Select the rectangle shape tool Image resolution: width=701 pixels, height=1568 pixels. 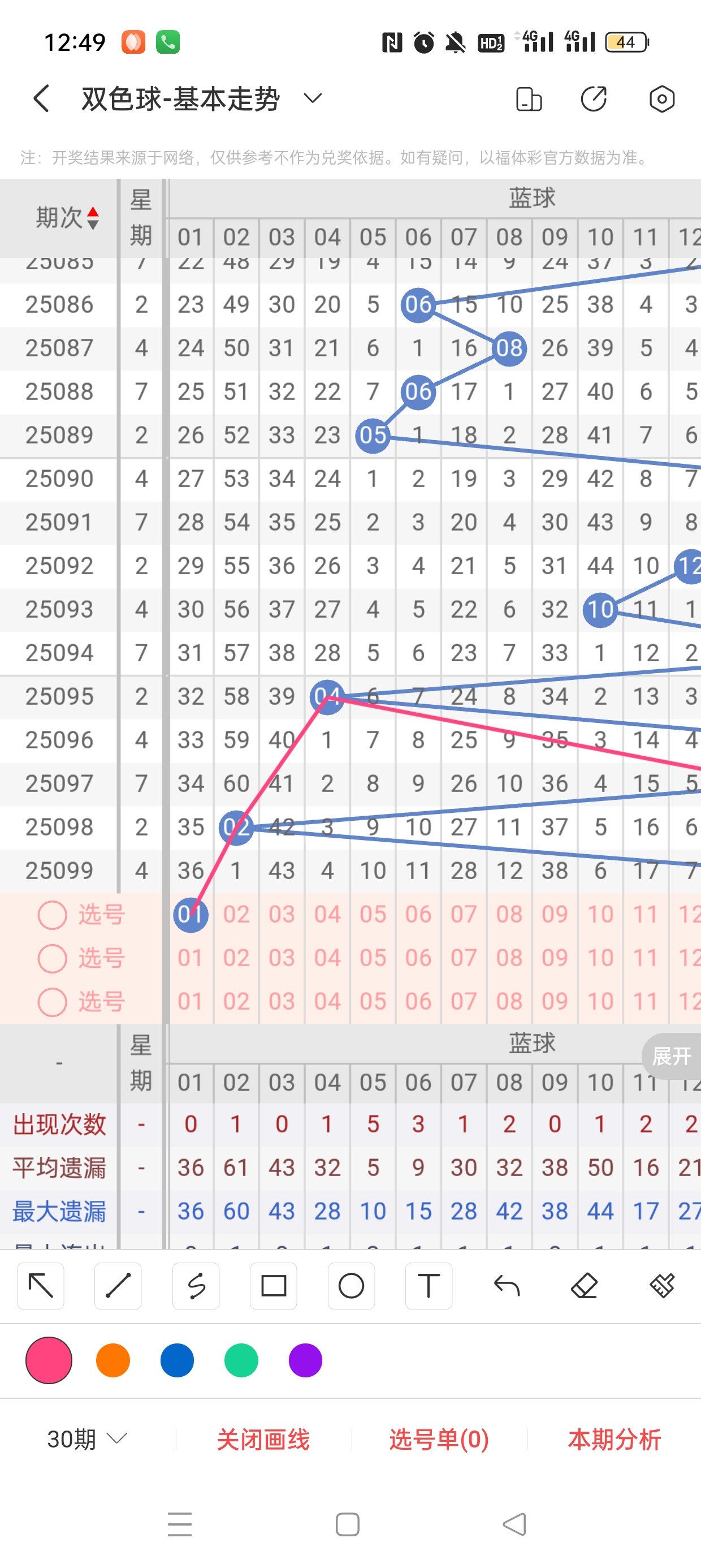click(273, 1286)
